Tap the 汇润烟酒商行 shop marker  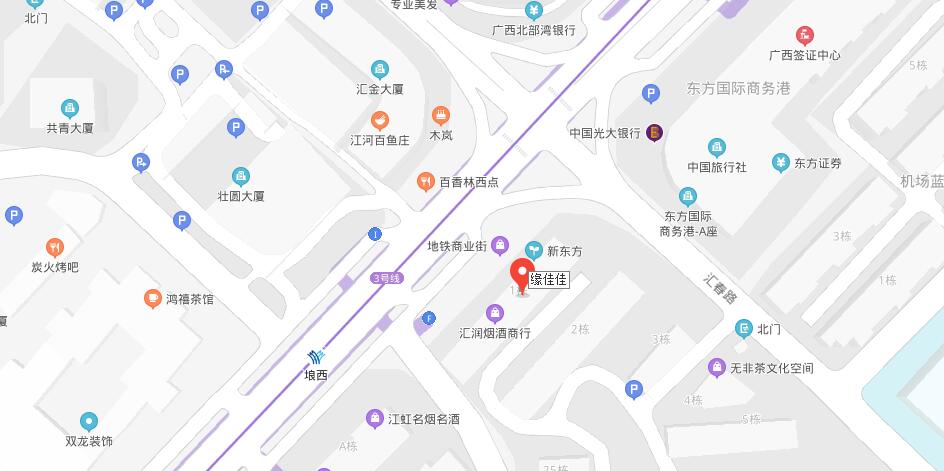coord(494,314)
